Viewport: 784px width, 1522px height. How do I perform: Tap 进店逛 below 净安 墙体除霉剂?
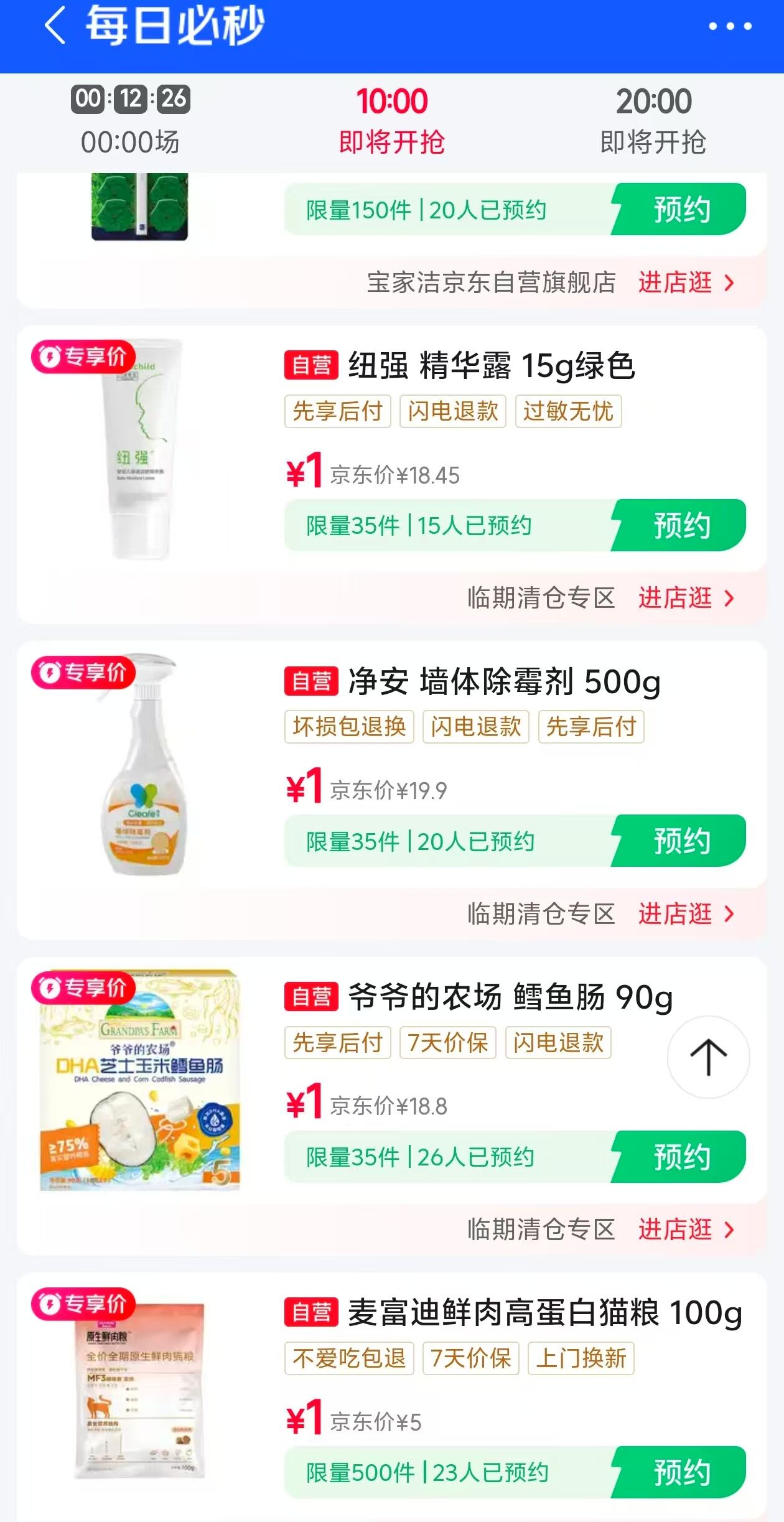[686, 914]
